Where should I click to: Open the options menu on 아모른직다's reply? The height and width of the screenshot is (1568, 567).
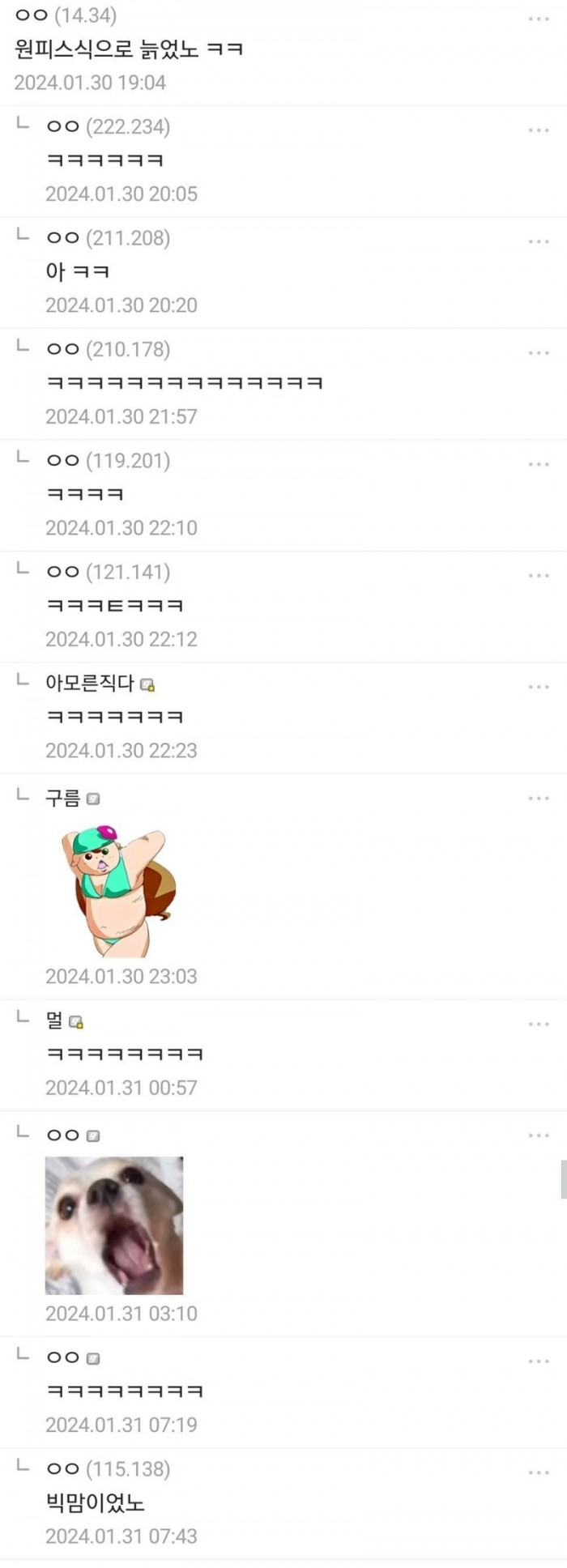pos(539,687)
